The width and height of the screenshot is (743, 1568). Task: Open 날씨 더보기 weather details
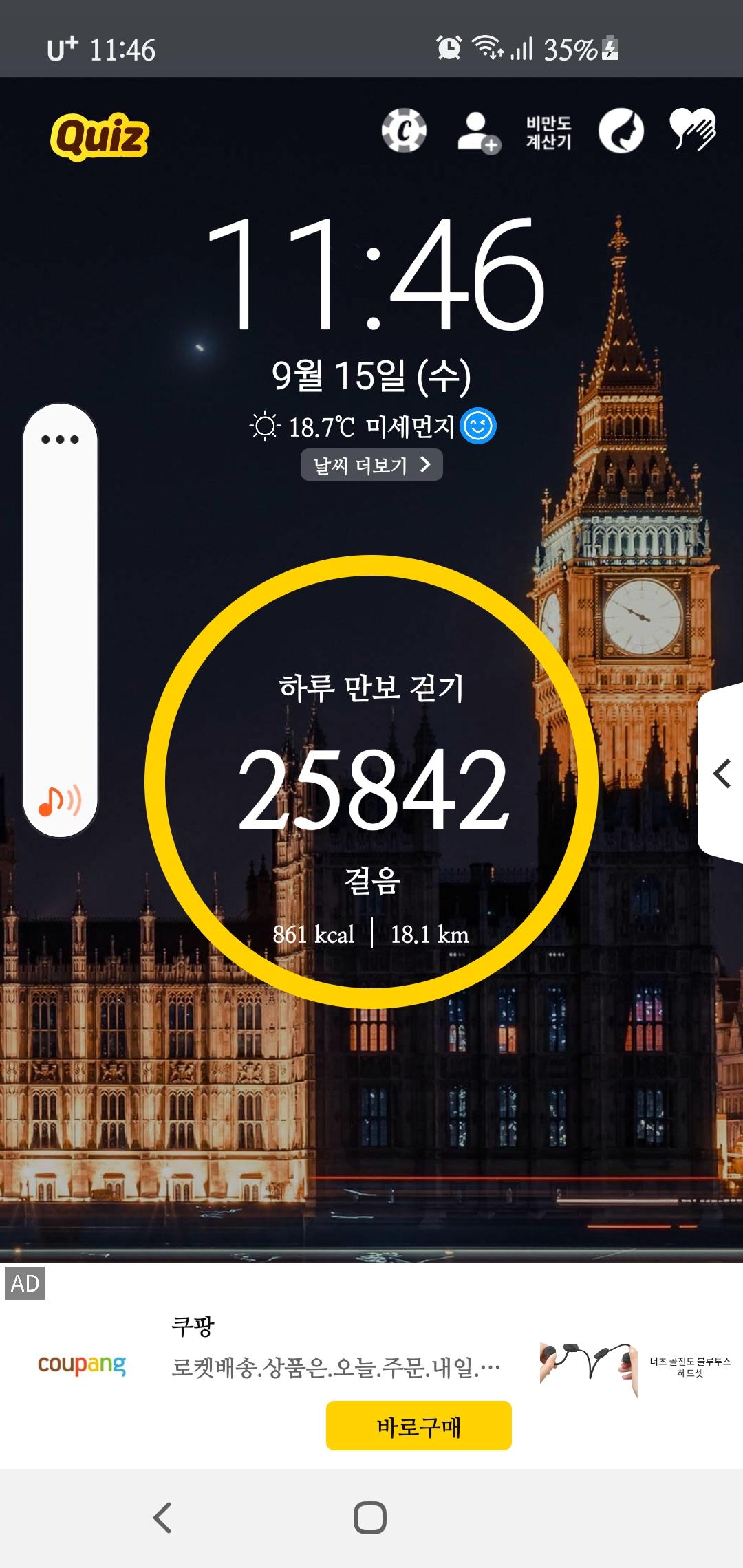[371, 466]
